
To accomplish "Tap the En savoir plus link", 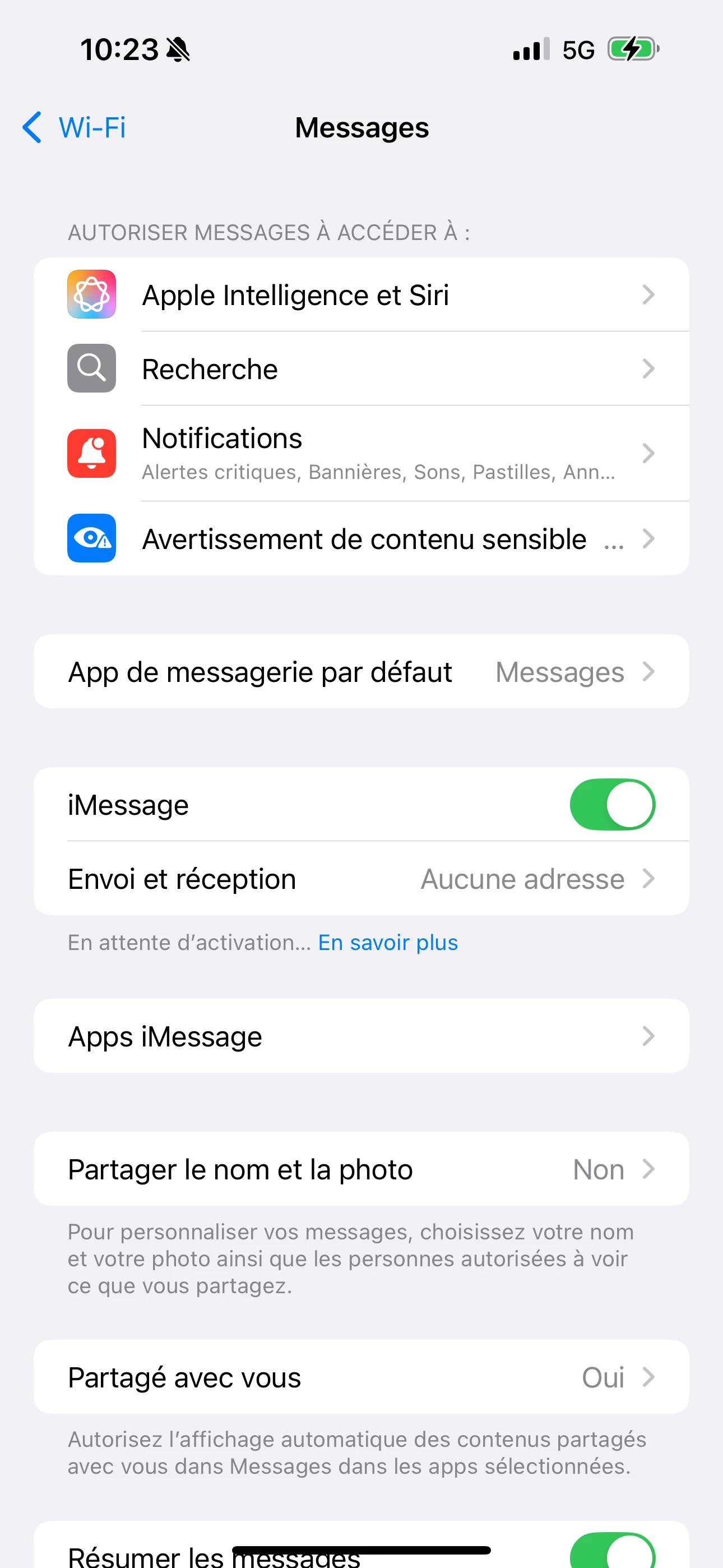I will 388,943.
